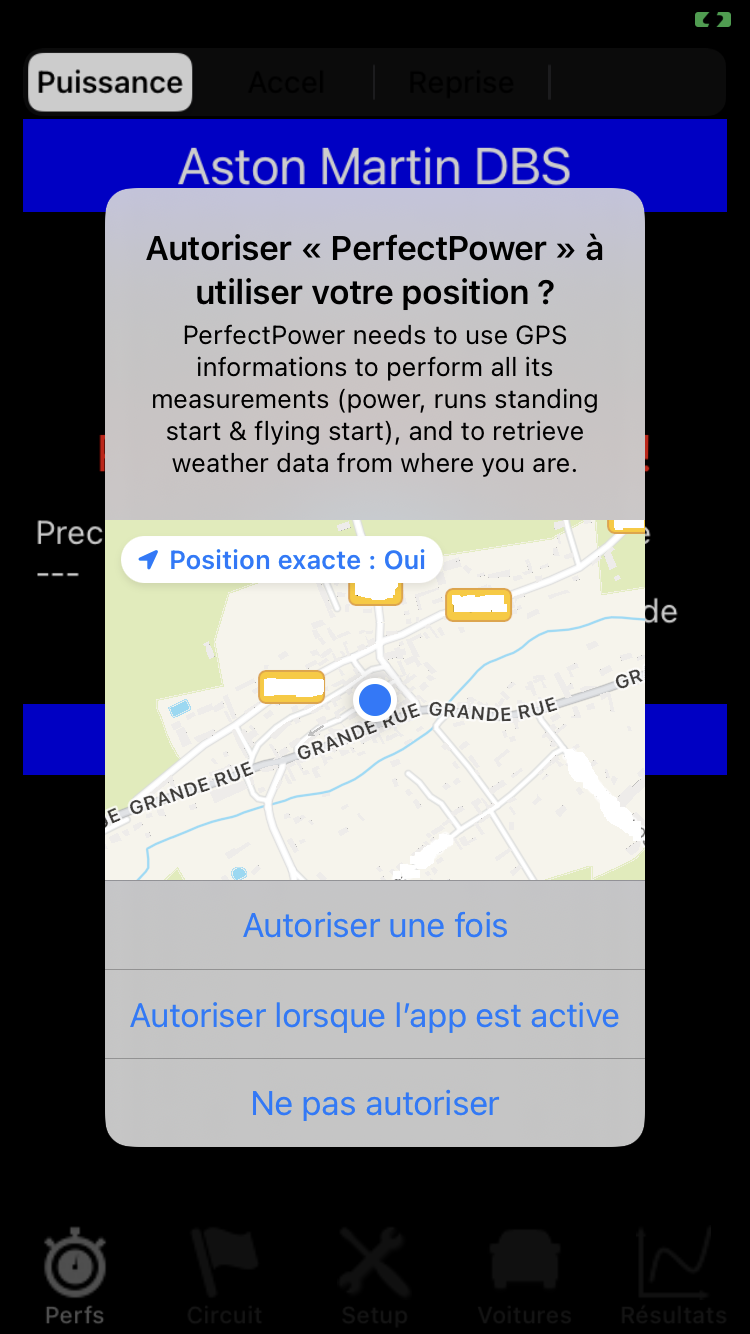Image resolution: width=750 pixels, height=1334 pixels.
Task: Select Autoriser lorsque l'app est active
Action: pyautogui.click(x=375, y=1015)
